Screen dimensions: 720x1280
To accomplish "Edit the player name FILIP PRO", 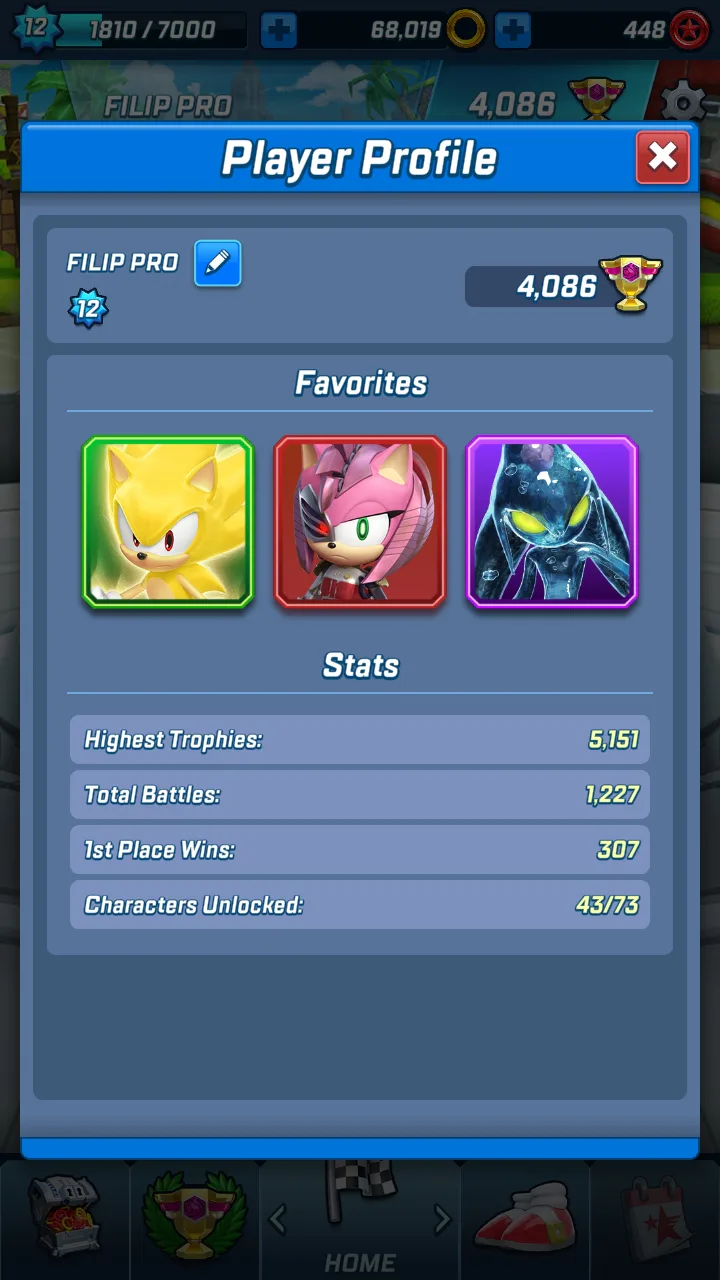I will 218,263.
